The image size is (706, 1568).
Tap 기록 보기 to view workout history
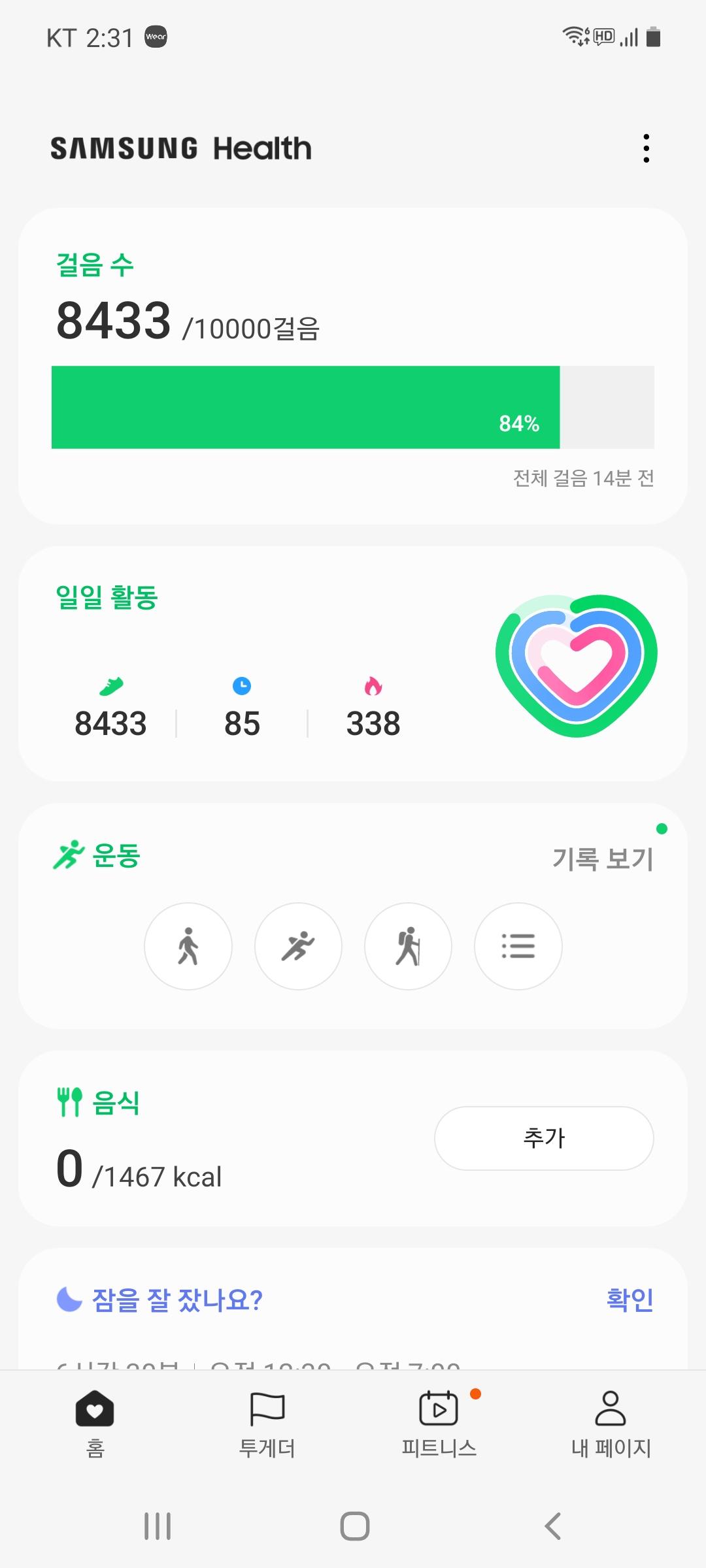[603, 858]
